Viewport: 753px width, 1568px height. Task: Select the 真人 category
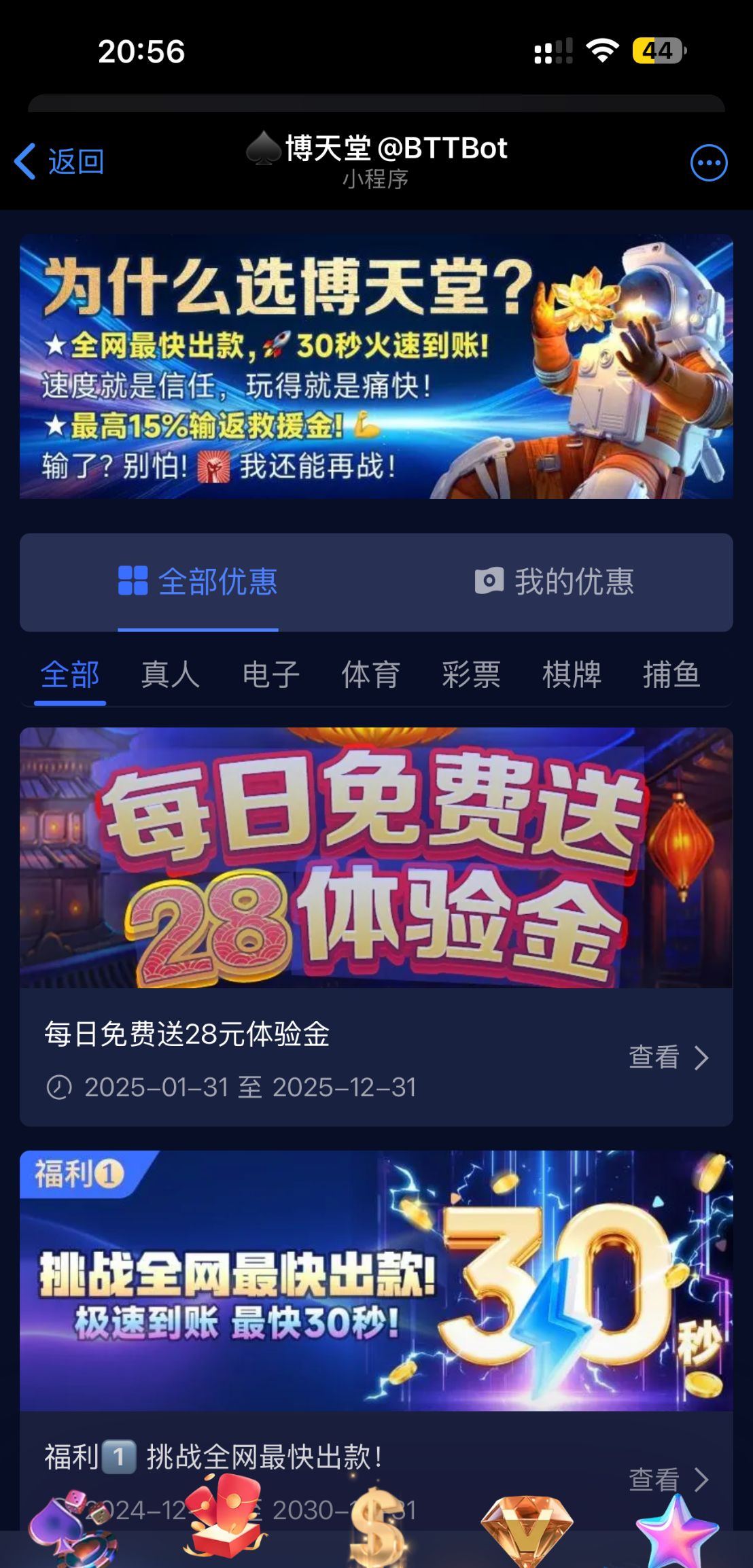coord(170,675)
